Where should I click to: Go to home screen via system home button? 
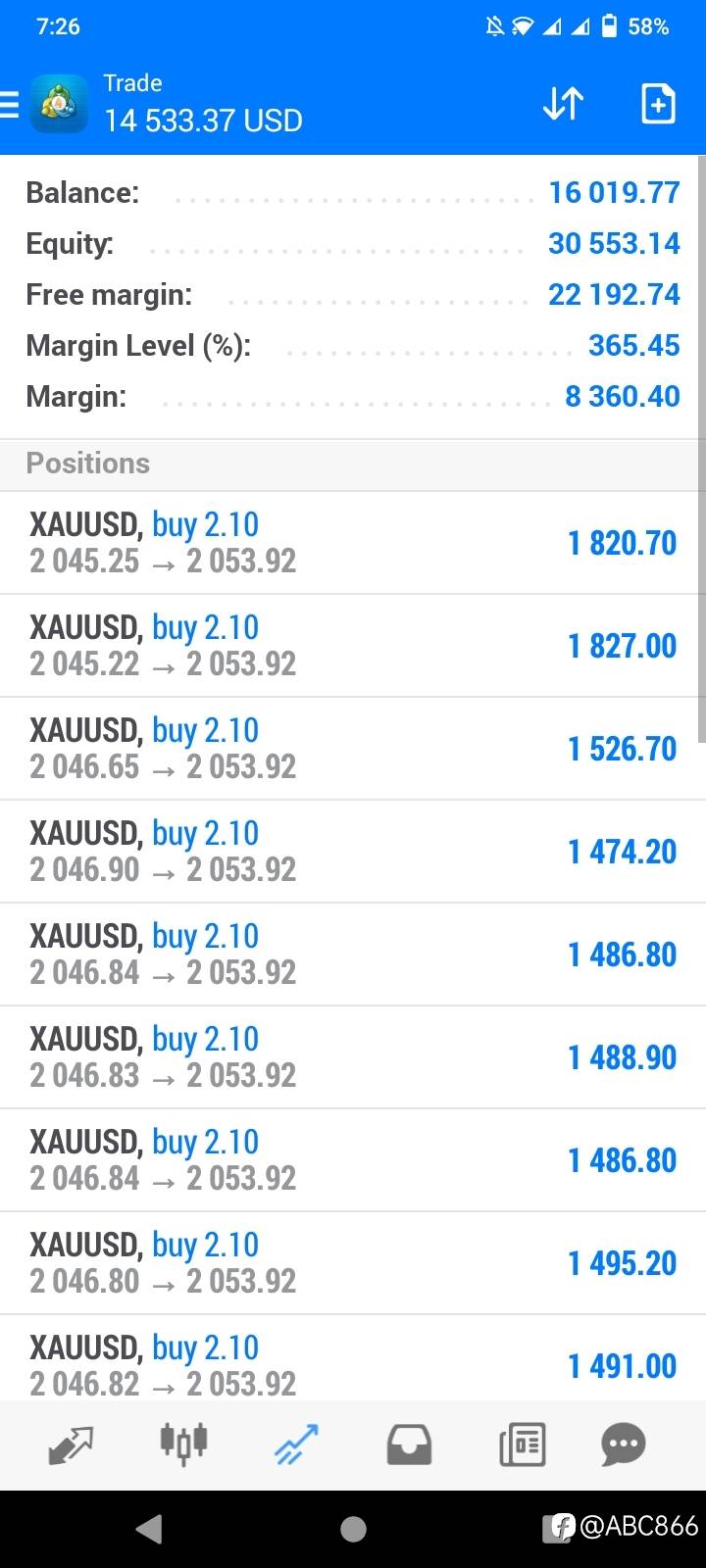353,1529
